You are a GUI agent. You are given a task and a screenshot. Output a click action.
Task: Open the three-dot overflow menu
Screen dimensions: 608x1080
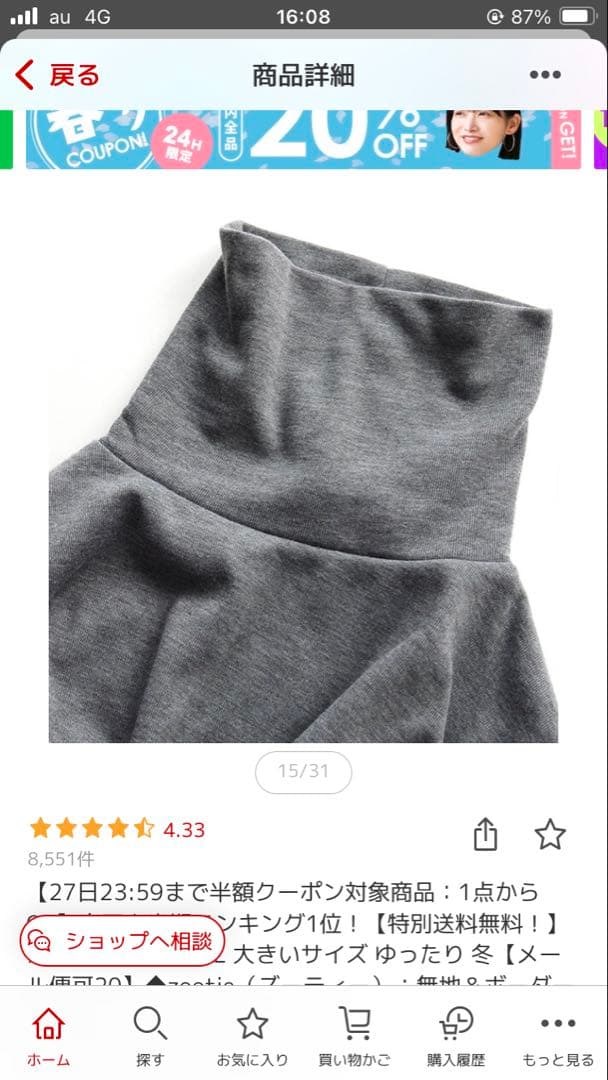(x=545, y=75)
